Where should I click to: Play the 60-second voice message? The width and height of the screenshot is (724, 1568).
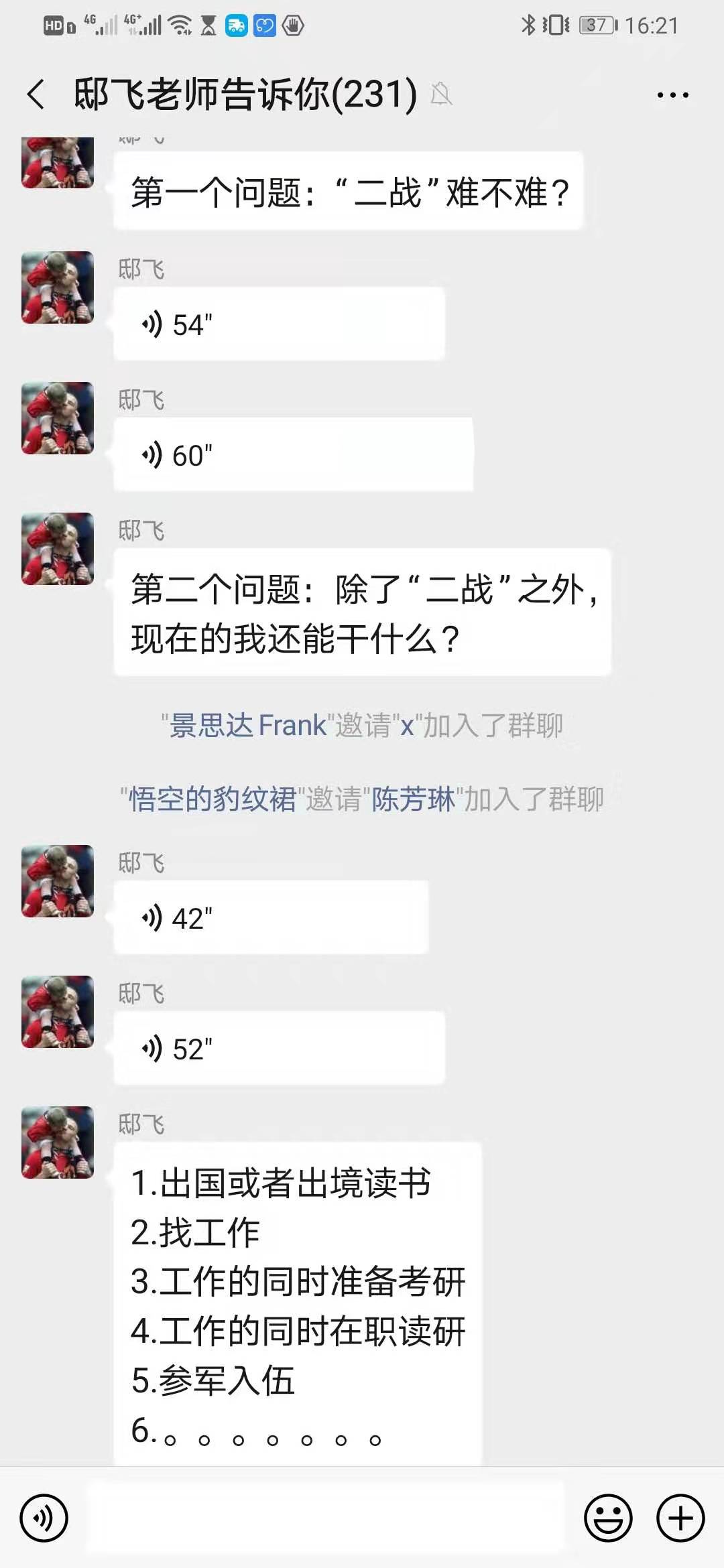(x=293, y=455)
